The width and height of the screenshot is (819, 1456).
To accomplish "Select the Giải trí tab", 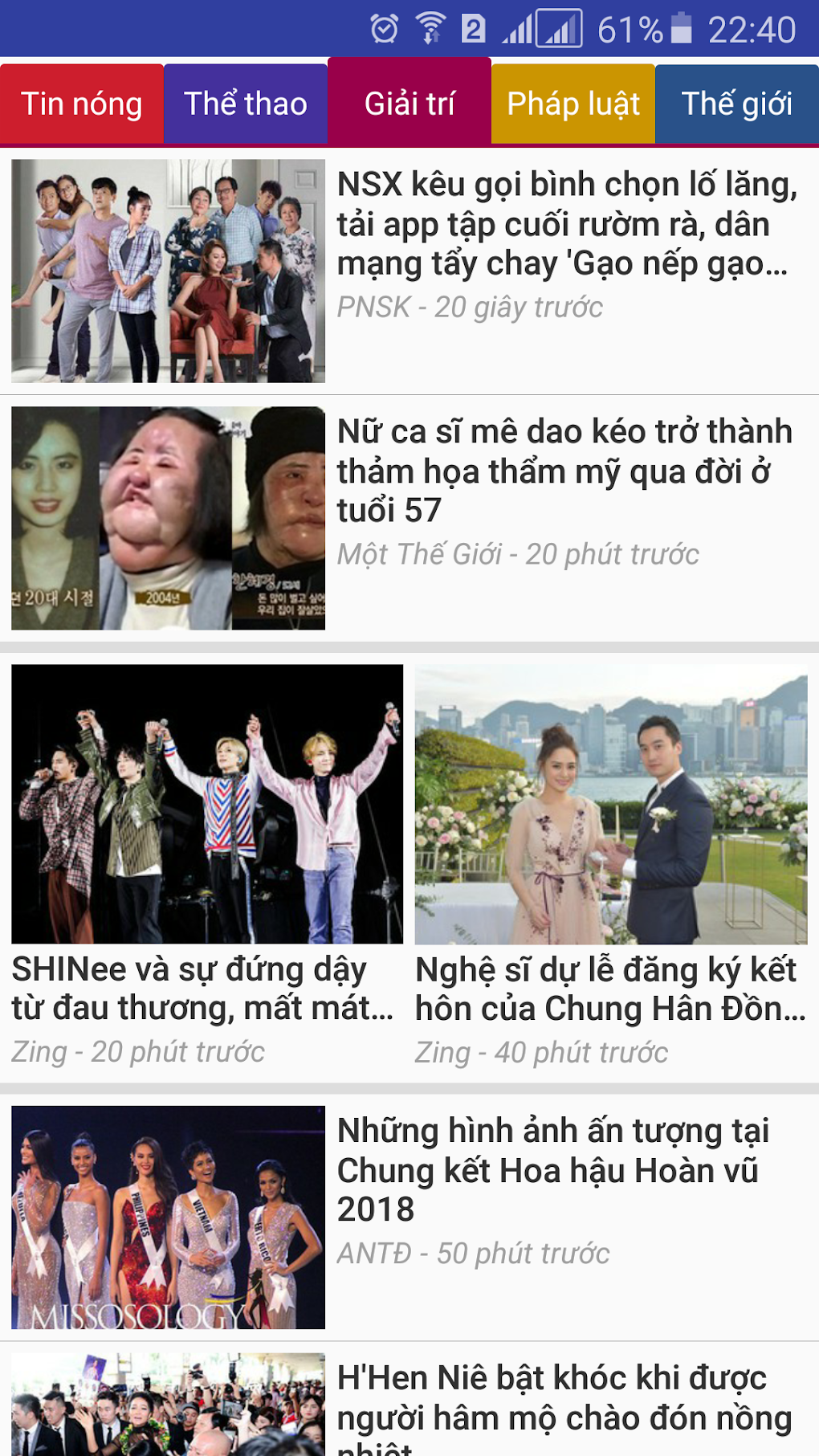I will click(409, 102).
